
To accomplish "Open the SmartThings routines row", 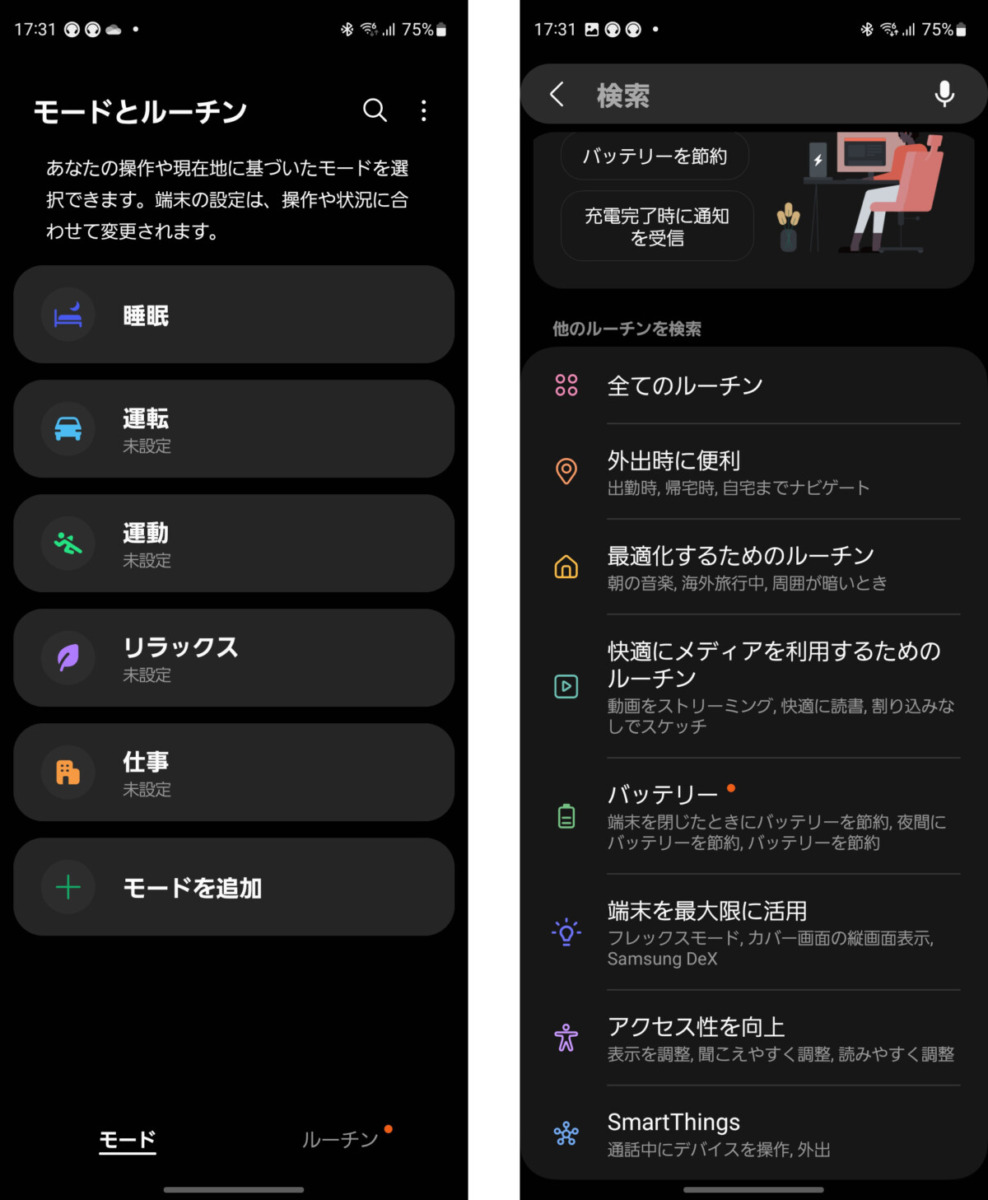I will pyautogui.click(x=753, y=1133).
